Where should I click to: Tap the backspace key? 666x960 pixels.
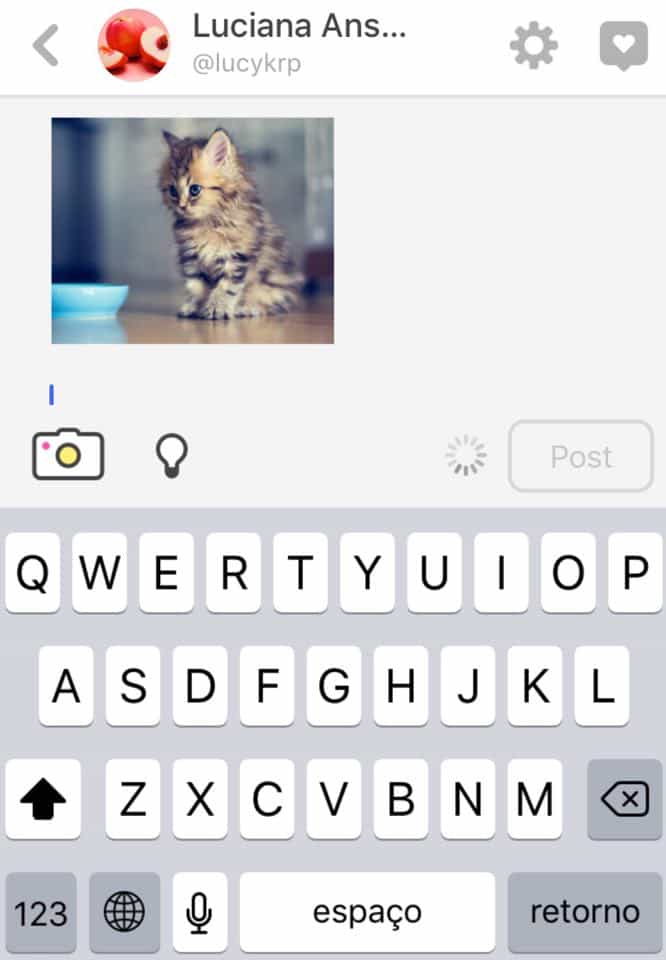pos(624,799)
